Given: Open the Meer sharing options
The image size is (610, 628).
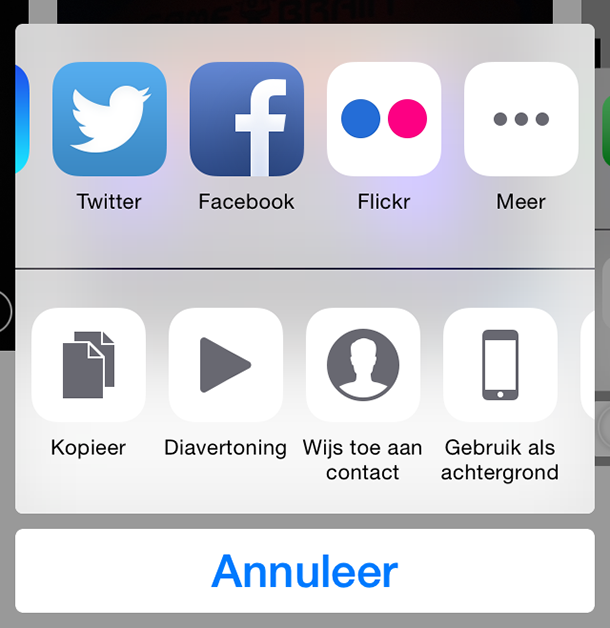Looking at the screenshot, I should click(x=520, y=119).
